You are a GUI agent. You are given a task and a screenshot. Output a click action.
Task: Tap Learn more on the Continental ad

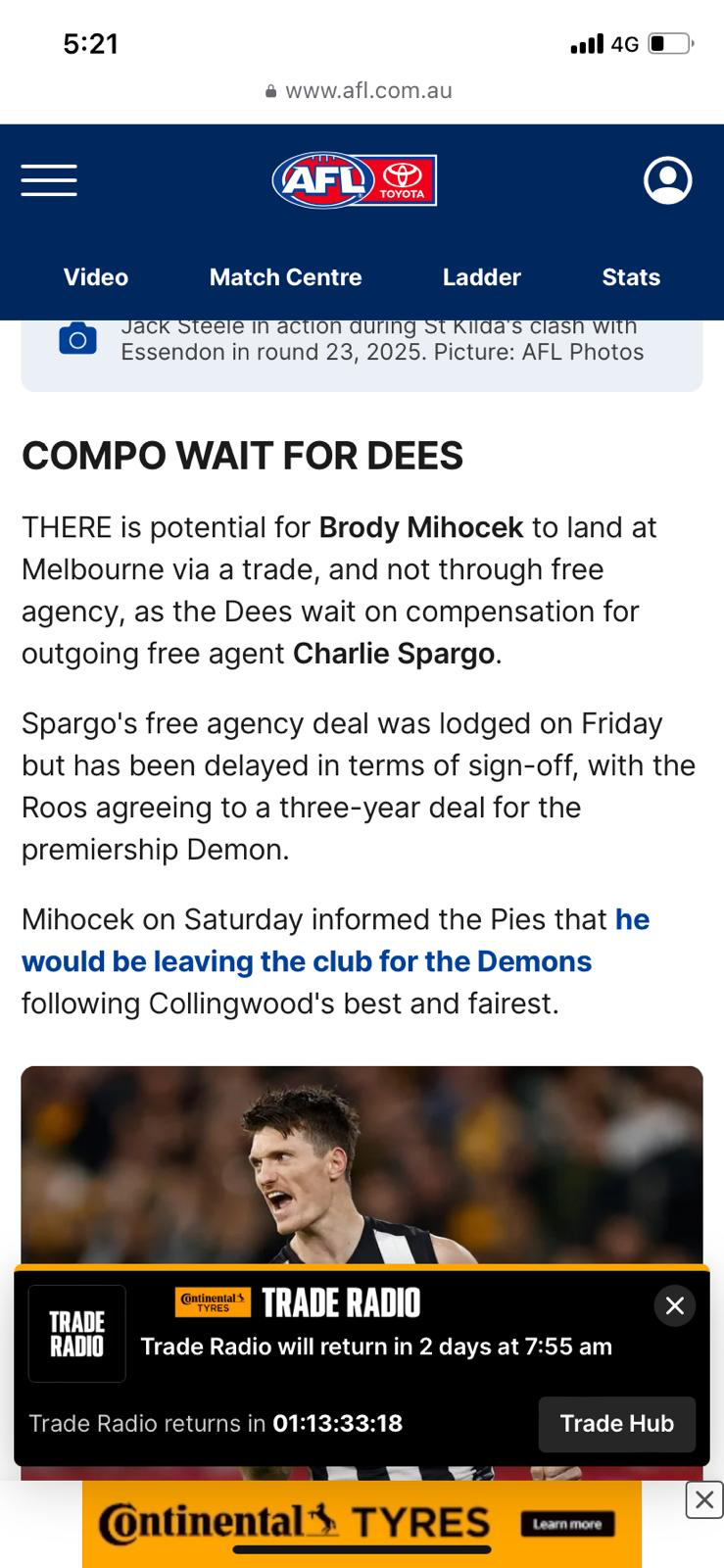(567, 1524)
